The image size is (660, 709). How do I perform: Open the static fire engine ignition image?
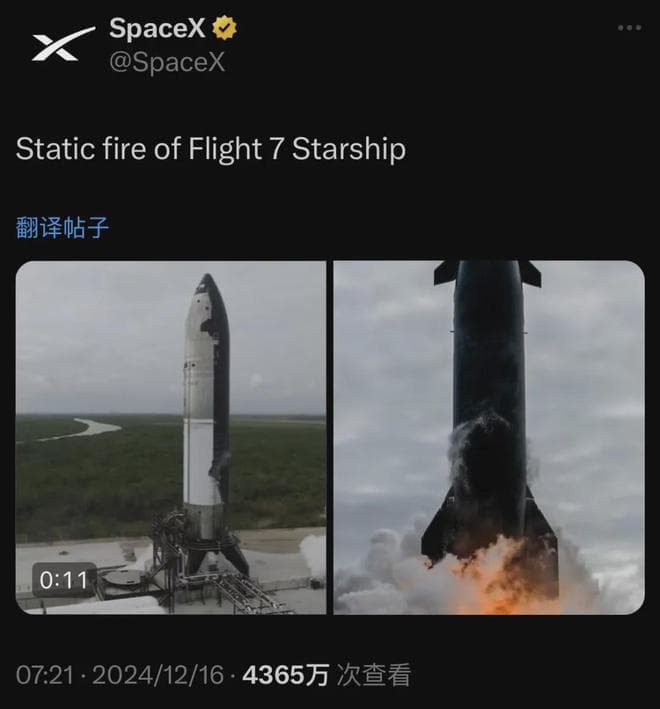click(x=488, y=437)
